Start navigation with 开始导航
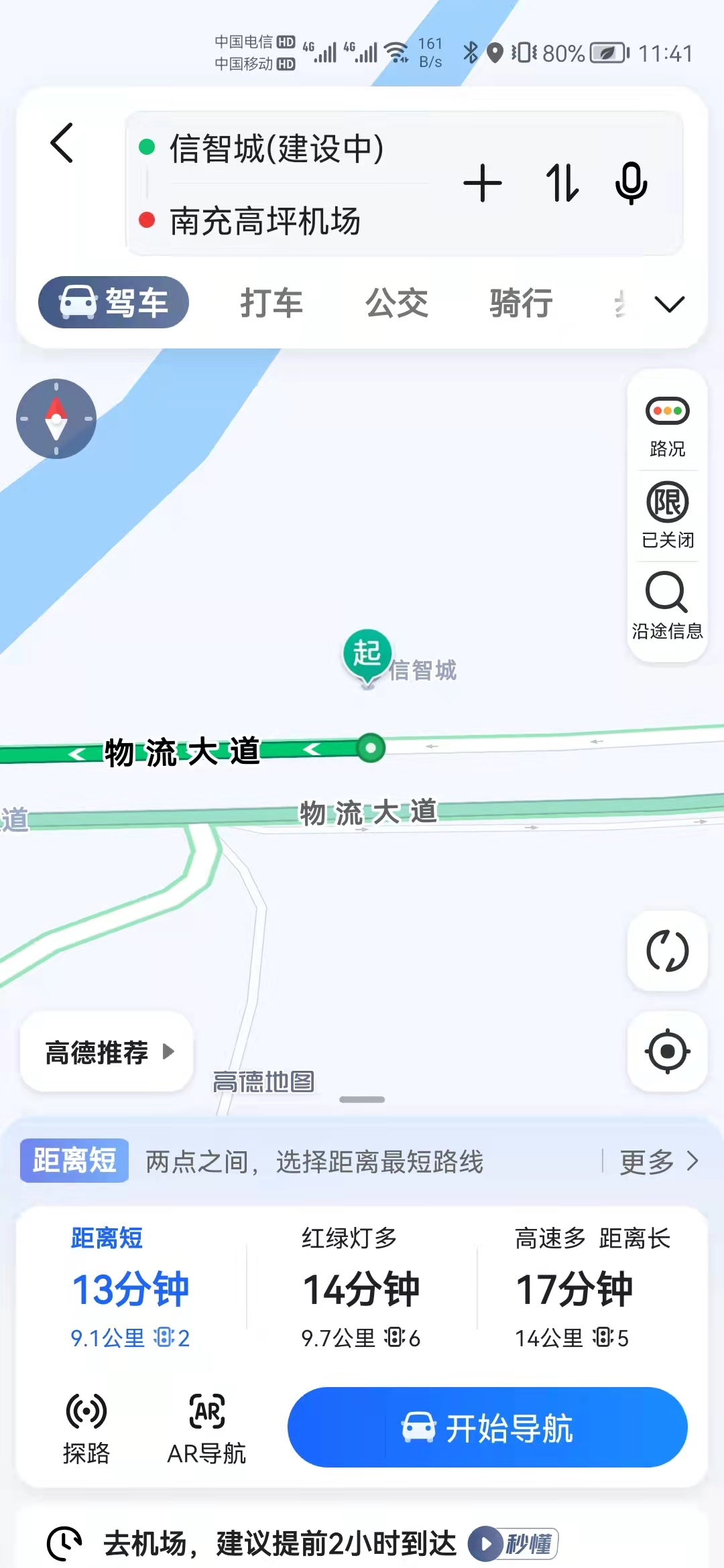The image size is (724, 1568). [x=487, y=1427]
